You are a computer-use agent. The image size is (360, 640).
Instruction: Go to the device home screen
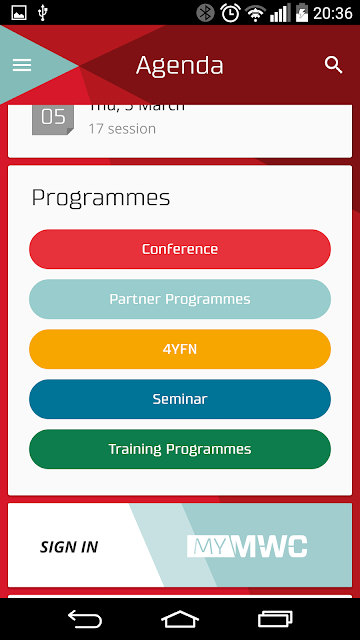[x=180, y=619]
